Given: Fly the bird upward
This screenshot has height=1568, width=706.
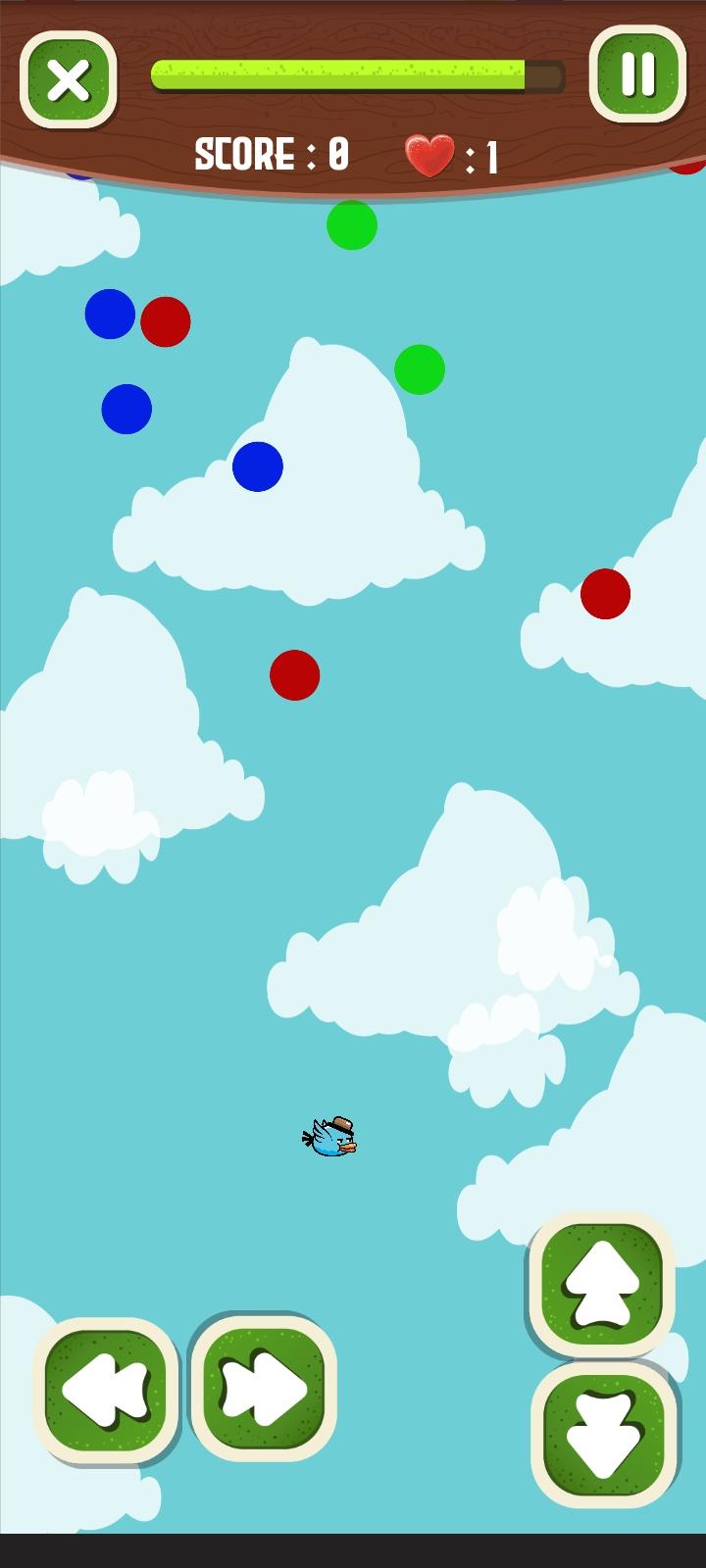Looking at the screenshot, I should coord(601,1284).
